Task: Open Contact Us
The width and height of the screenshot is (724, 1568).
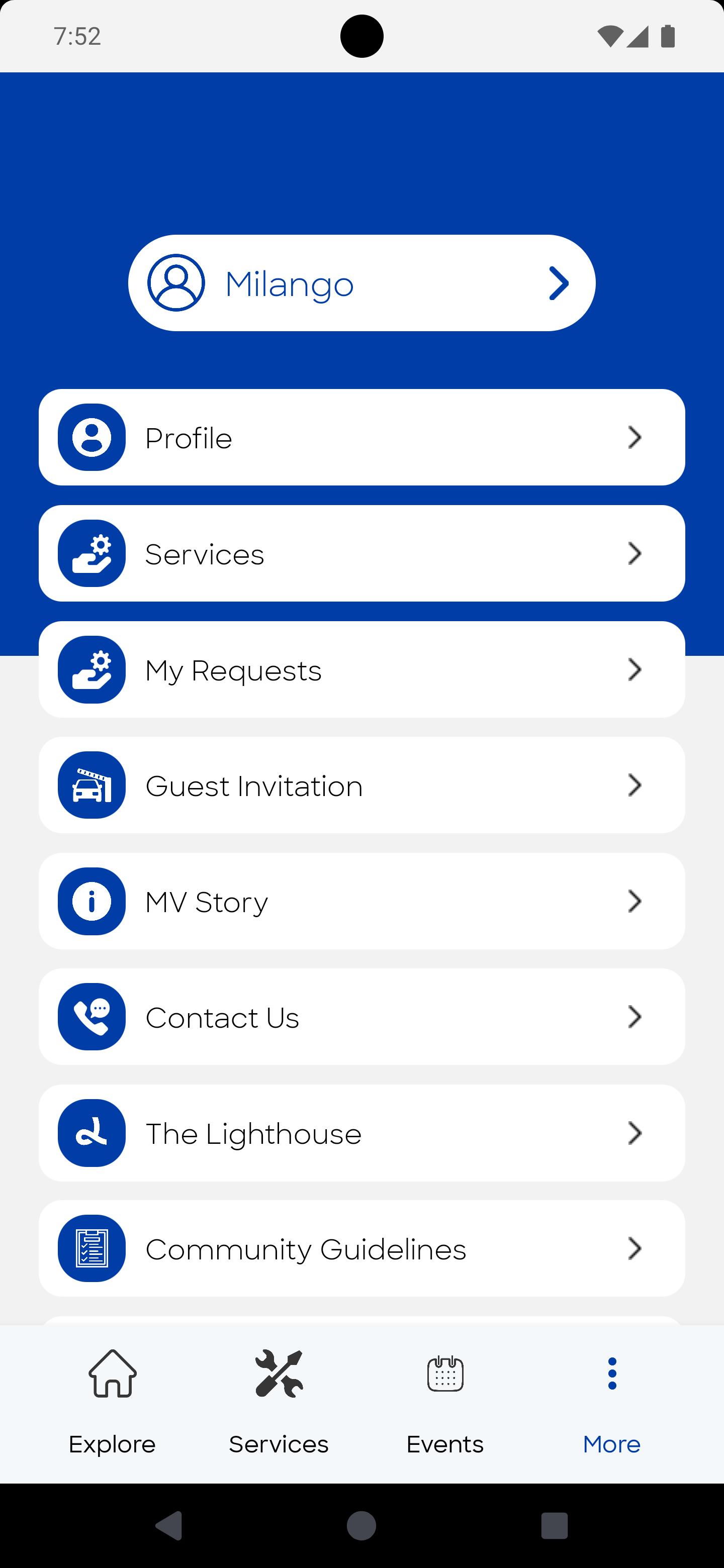Action: pyautogui.click(x=361, y=1017)
